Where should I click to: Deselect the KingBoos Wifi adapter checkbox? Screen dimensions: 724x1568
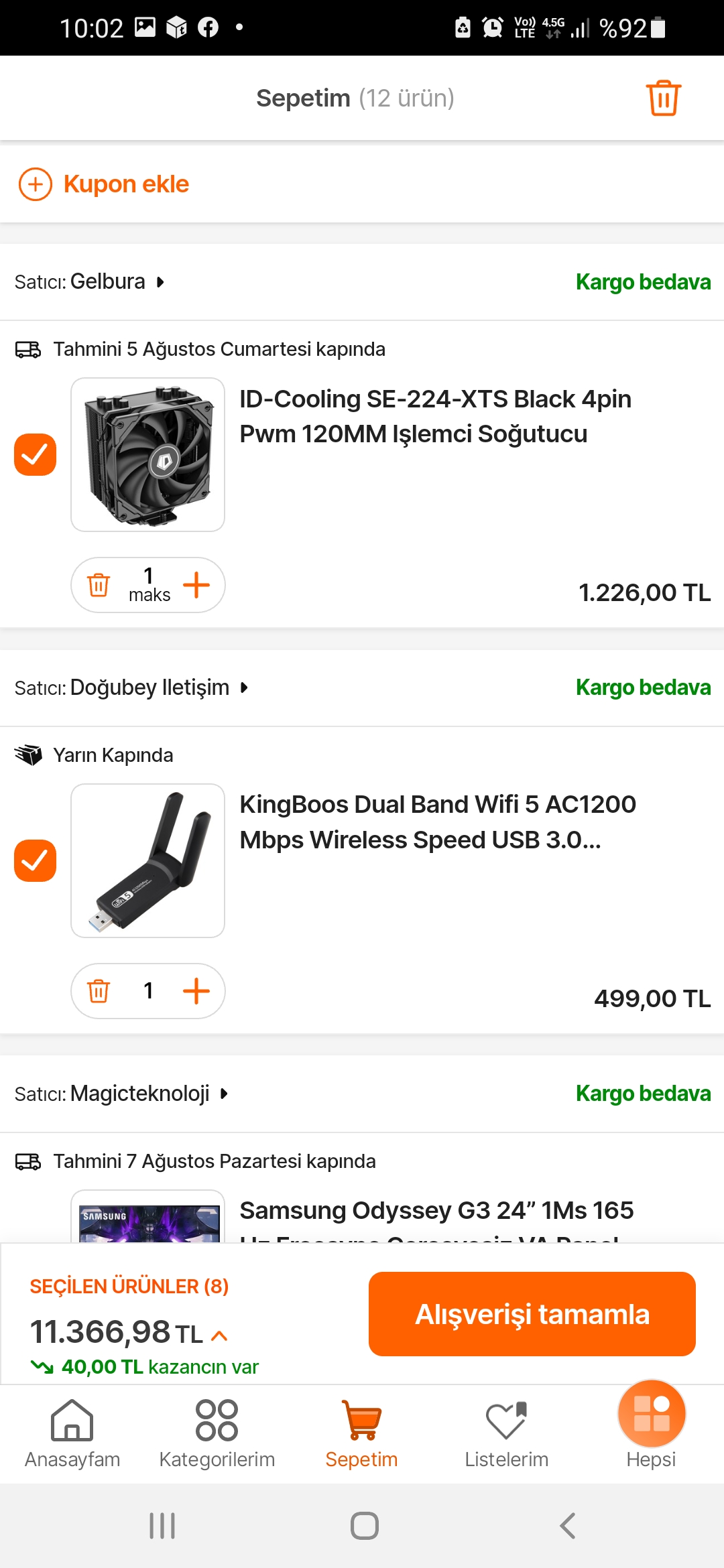35,860
